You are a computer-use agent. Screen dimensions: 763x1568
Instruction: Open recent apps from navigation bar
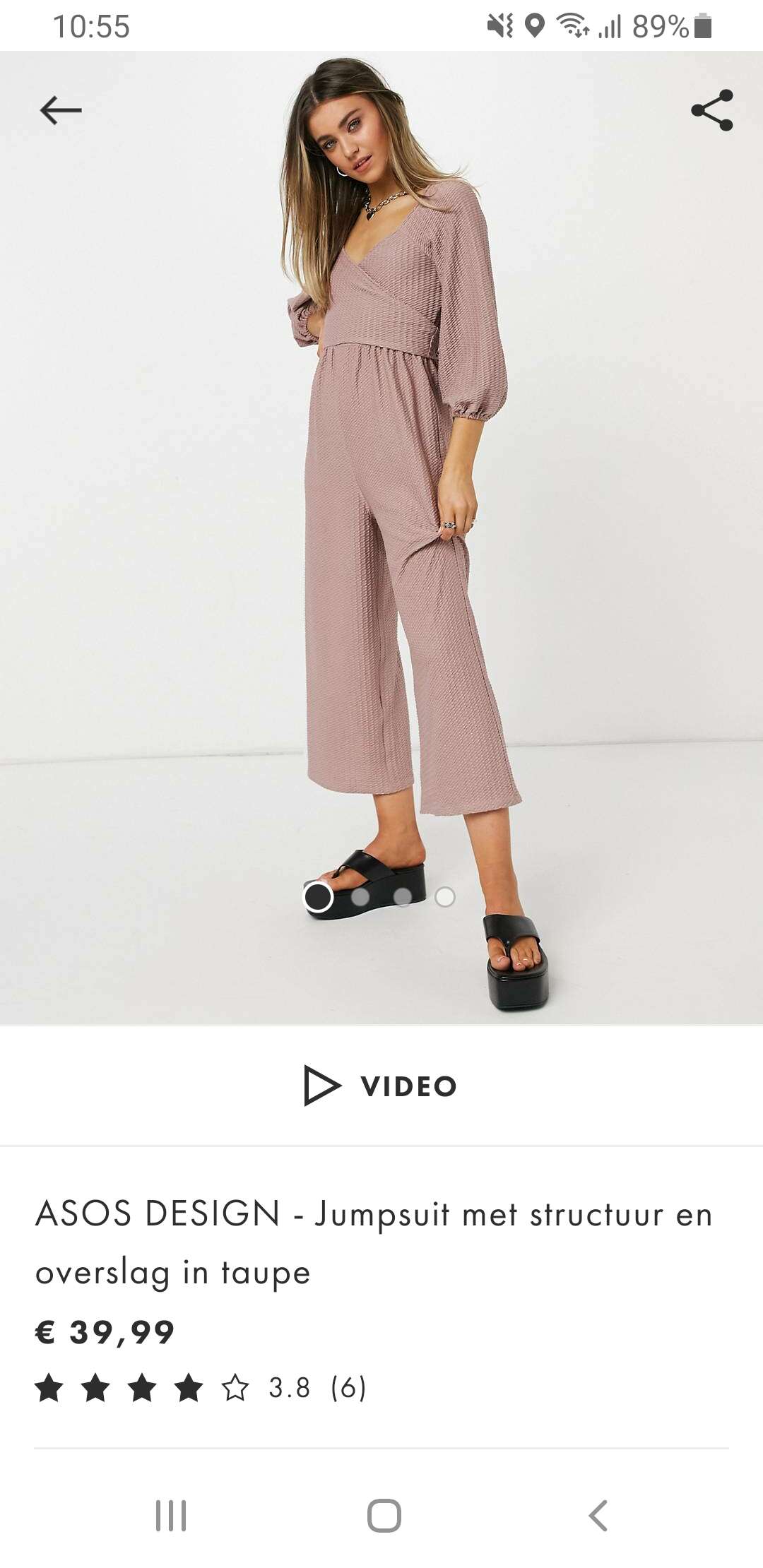coord(171,1516)
